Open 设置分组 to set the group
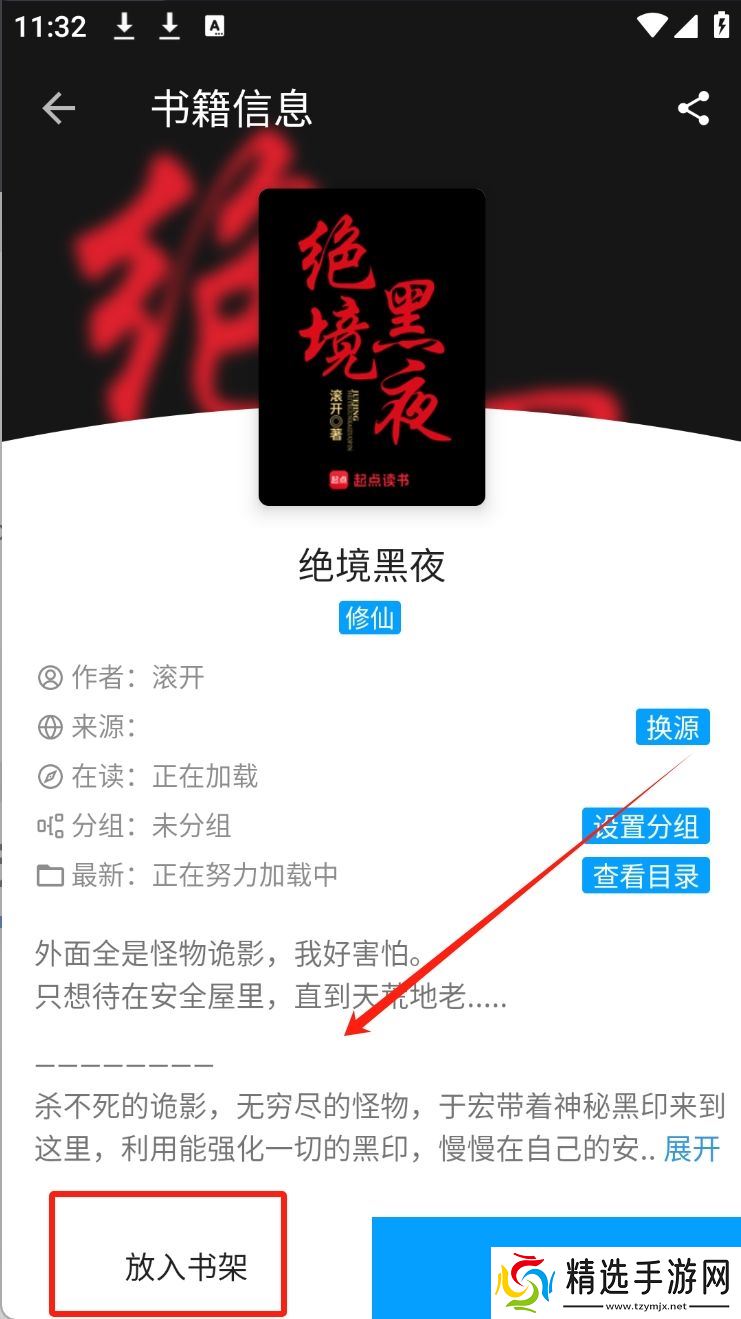The width and height of the screenshot is (741, 1319). [646, 826]
